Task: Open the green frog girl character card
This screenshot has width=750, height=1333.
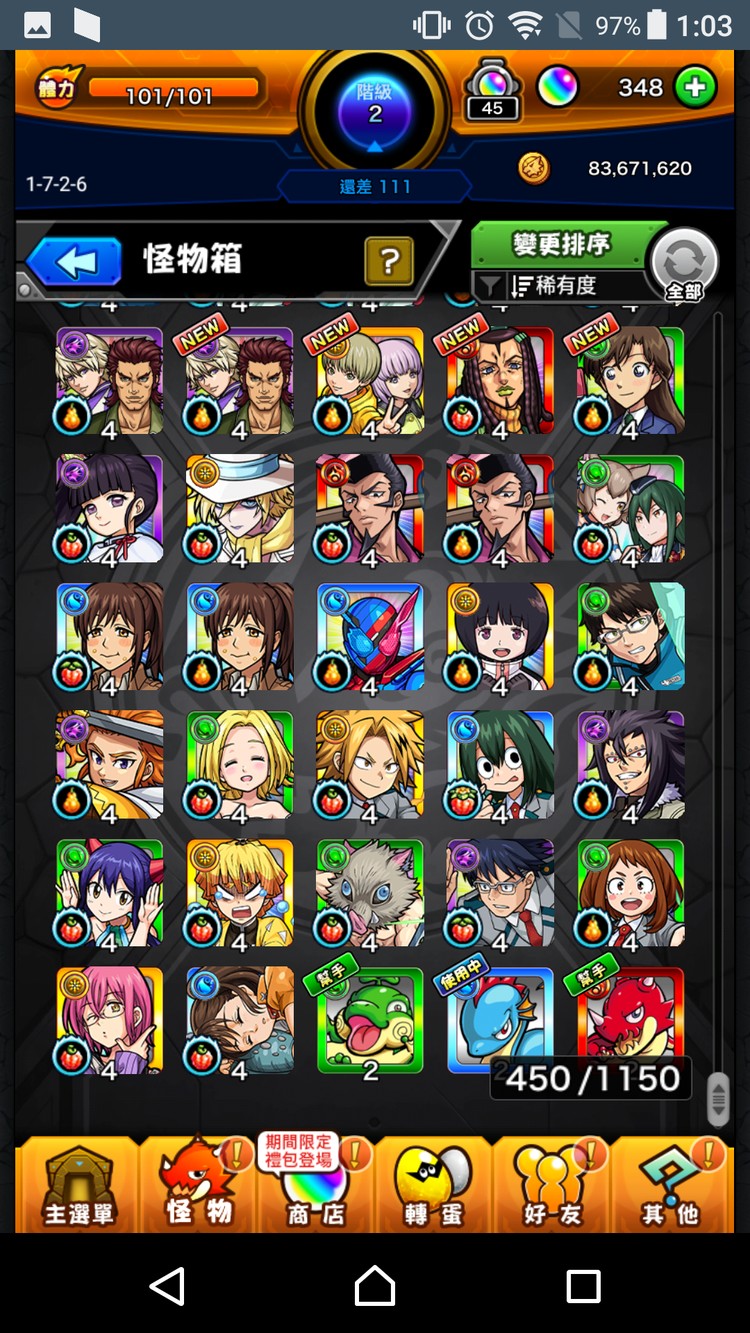Action: pos(500,765)
